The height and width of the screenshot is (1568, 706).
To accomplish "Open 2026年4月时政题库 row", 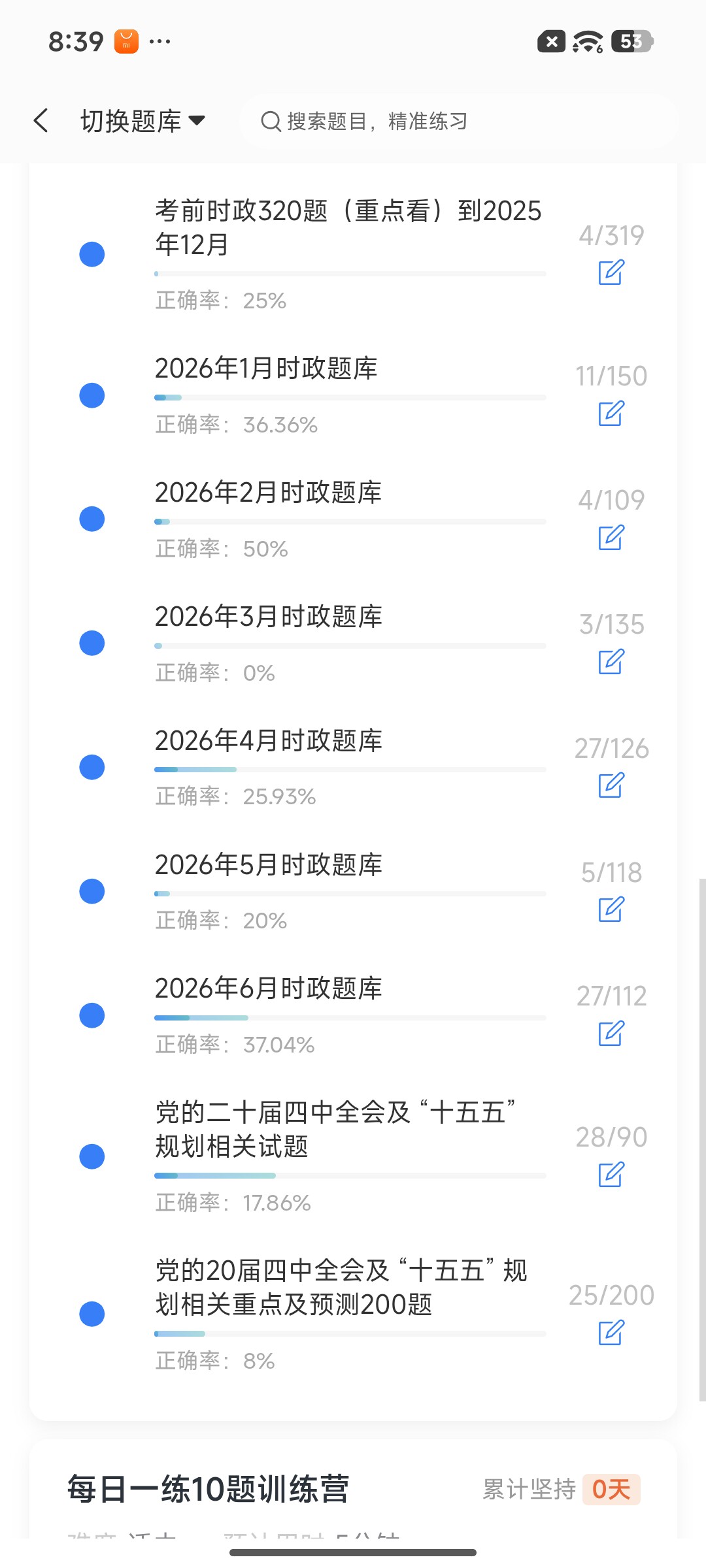I will [353, 768].
